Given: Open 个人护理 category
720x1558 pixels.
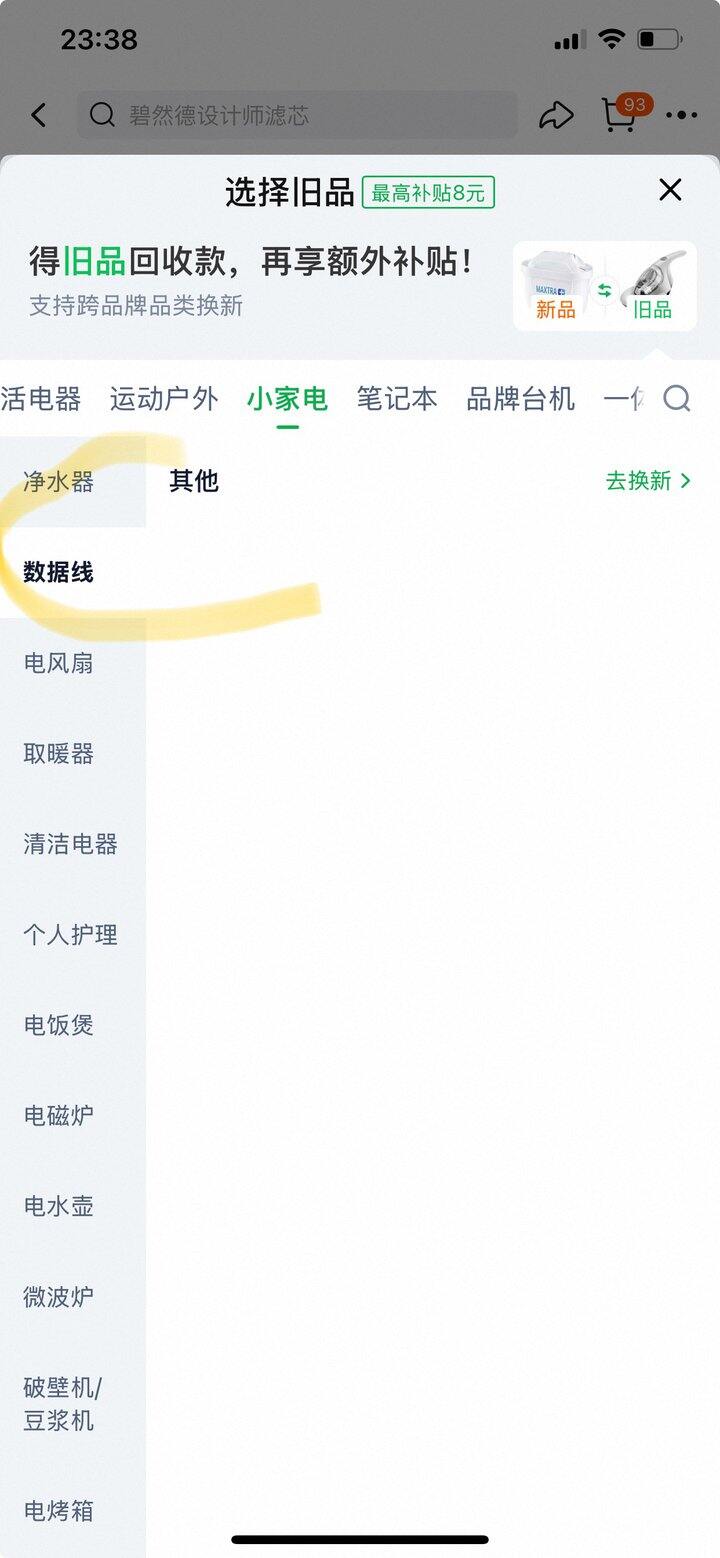Looking at the screenshot, I should [70, 934].
